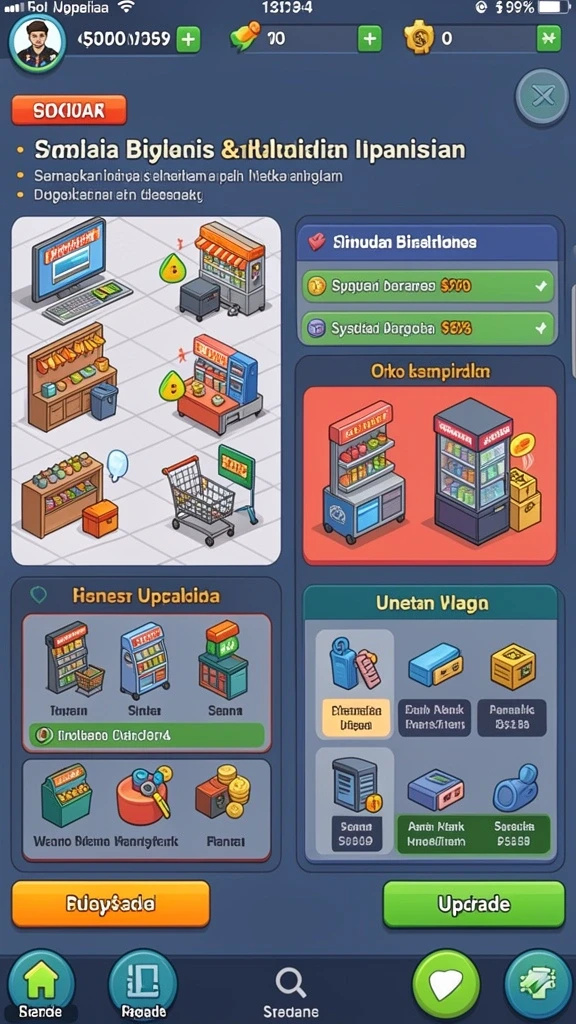Tap the green Upgrade button

tap(473, 904)
